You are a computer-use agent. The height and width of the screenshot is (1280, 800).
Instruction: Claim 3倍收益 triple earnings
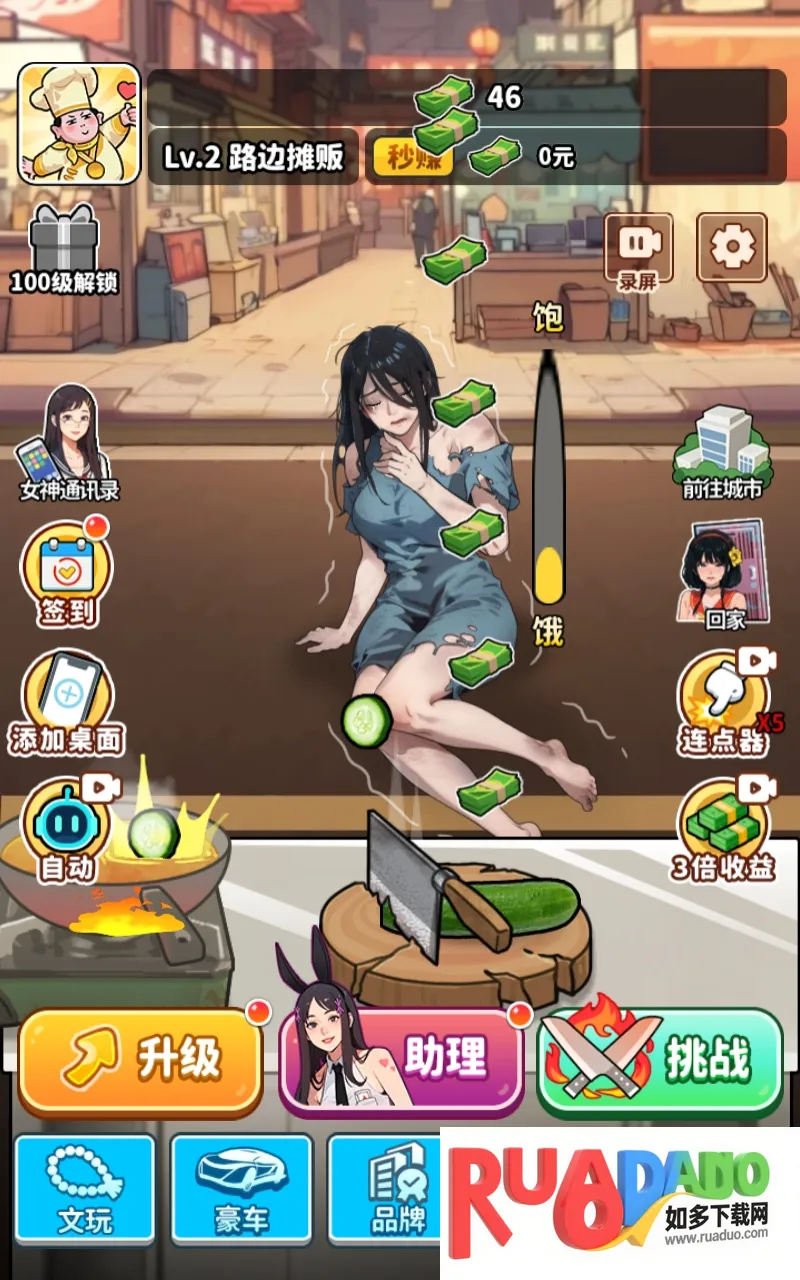(723, 832)
